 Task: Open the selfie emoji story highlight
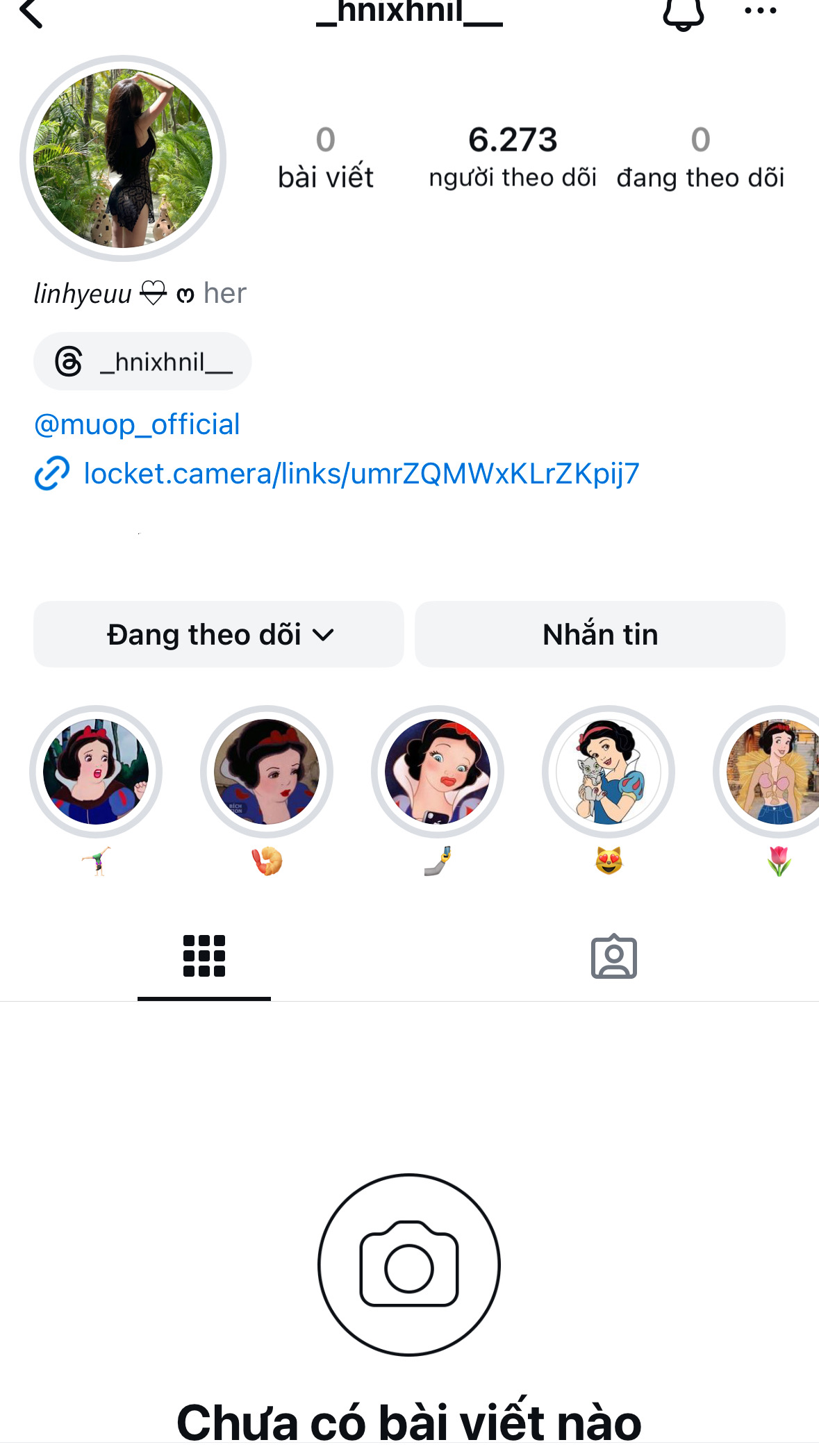click(438, 772)
